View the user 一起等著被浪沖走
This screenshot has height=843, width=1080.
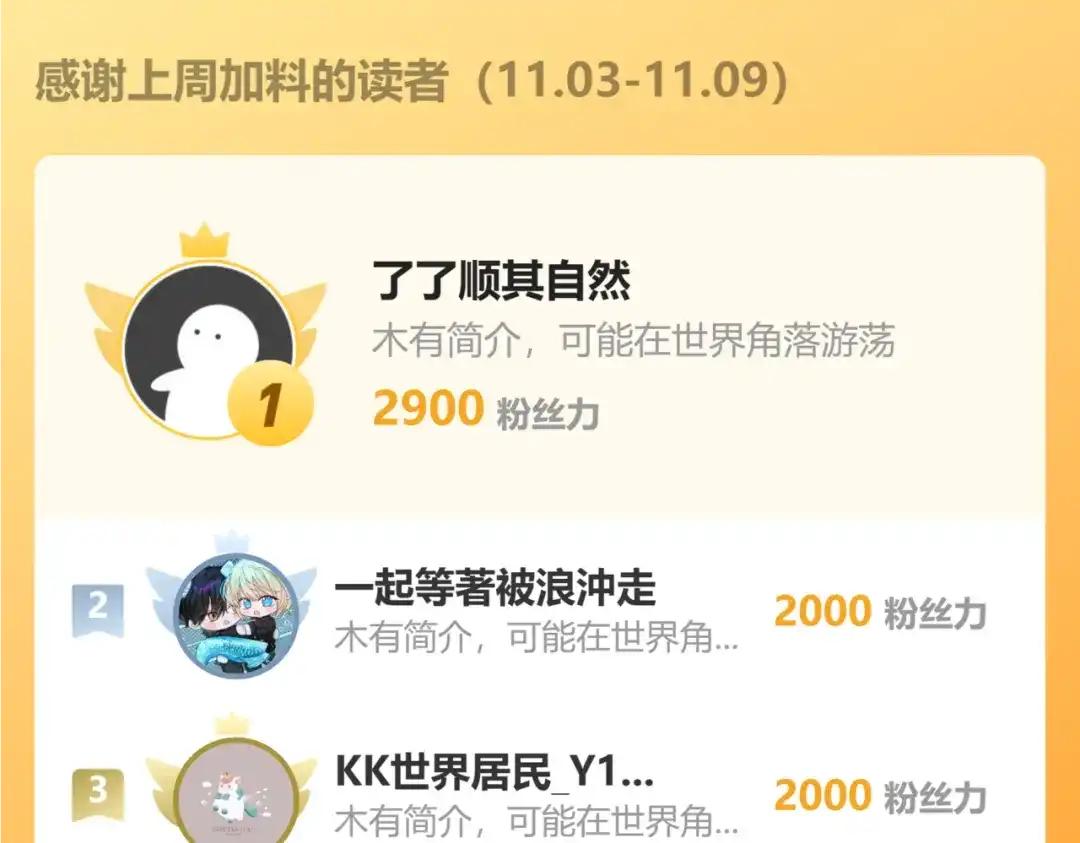pyautogui.click(x=495, y=590)
